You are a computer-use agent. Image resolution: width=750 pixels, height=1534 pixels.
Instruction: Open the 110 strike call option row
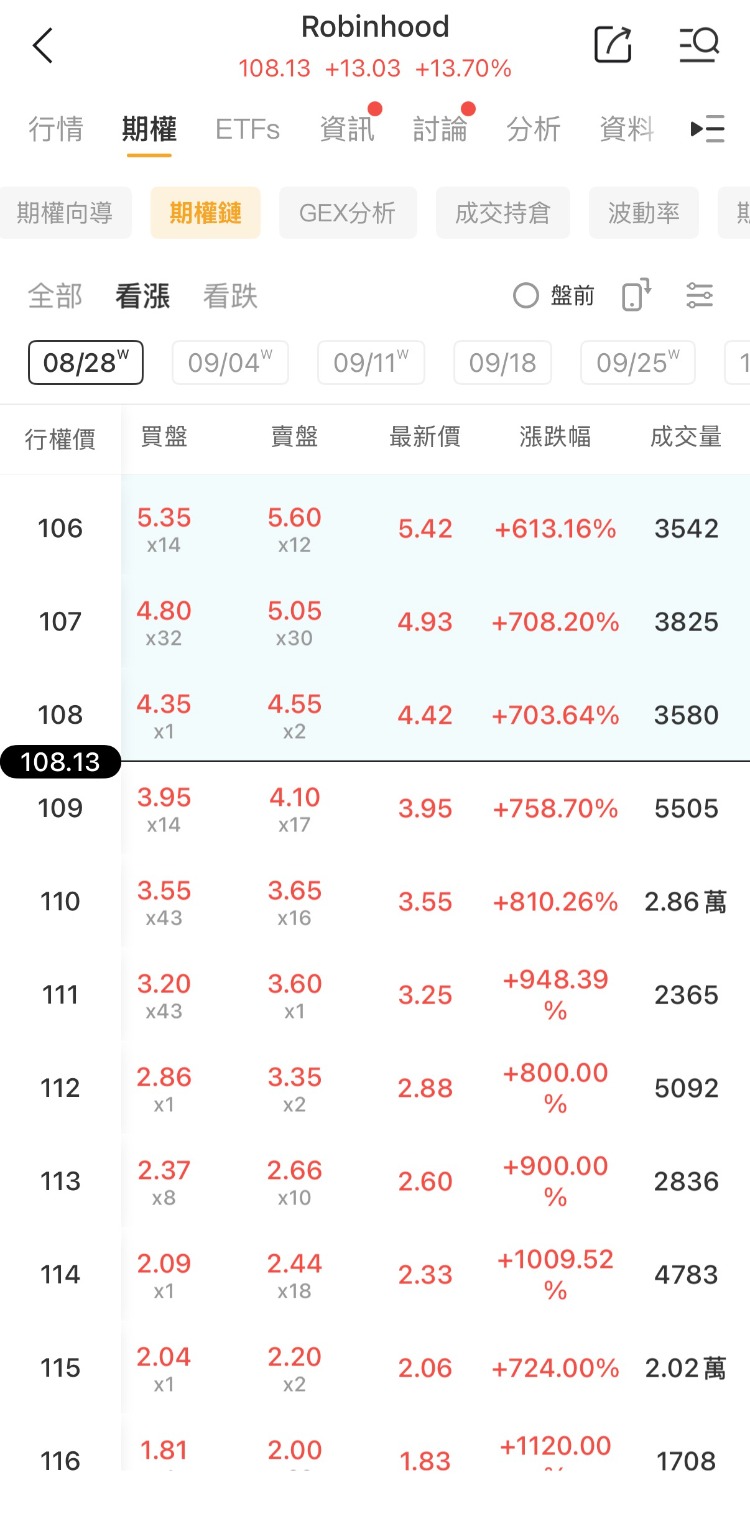375,902
